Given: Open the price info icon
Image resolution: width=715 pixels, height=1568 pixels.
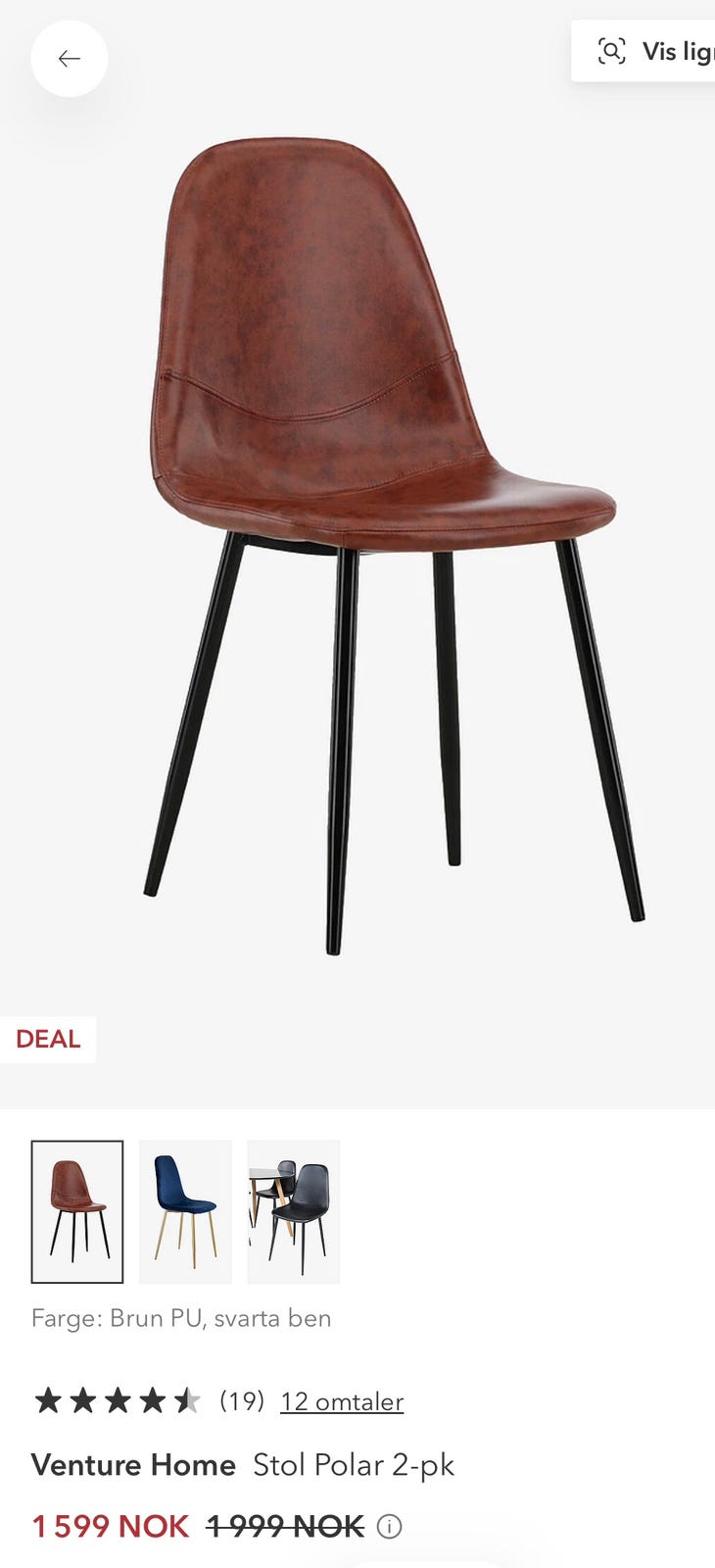Looking at the screenshot, I should [390, 1526].
